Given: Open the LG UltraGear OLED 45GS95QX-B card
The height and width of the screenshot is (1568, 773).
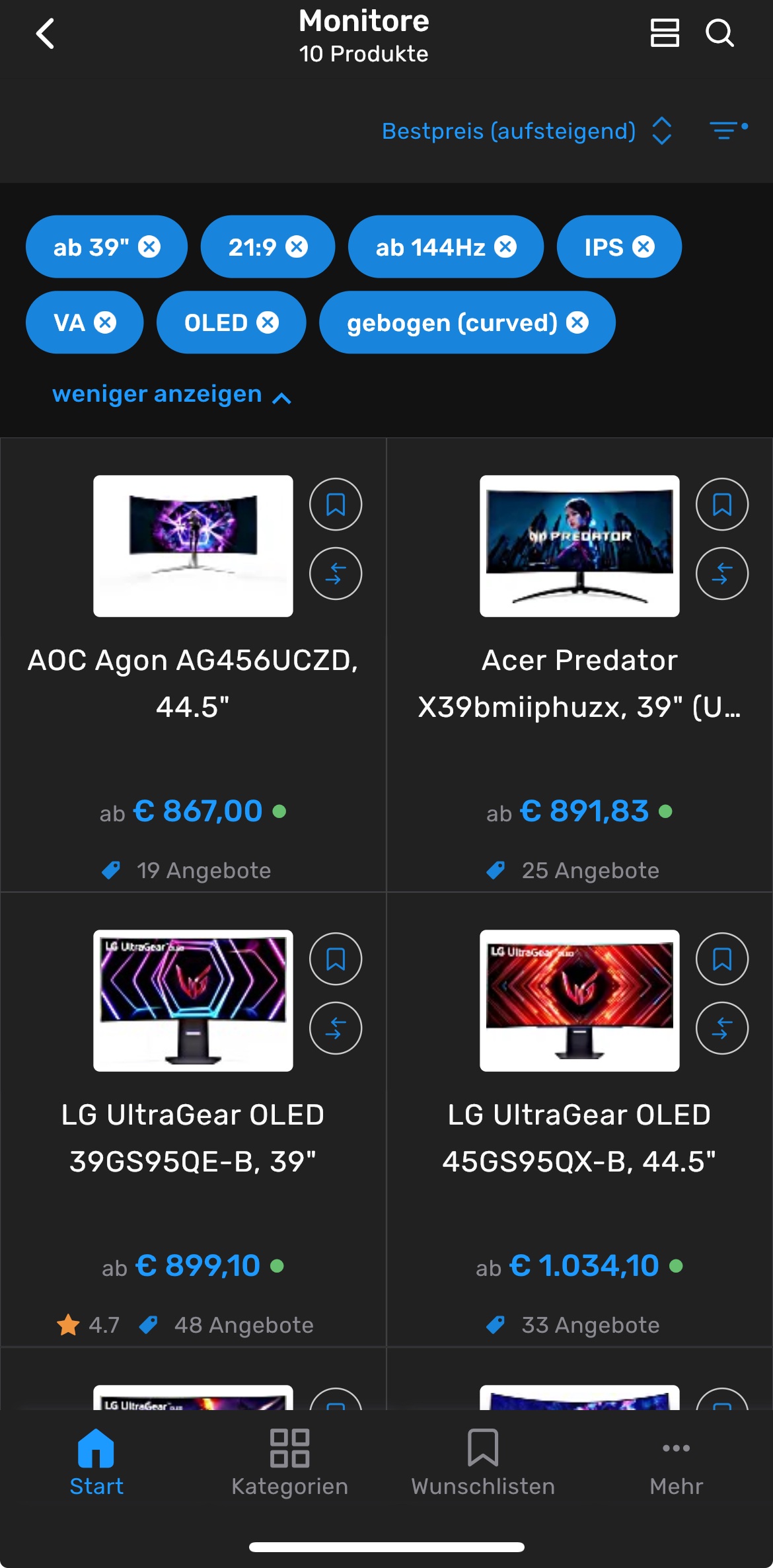Looking at the screenshot, I should 579,1138.
